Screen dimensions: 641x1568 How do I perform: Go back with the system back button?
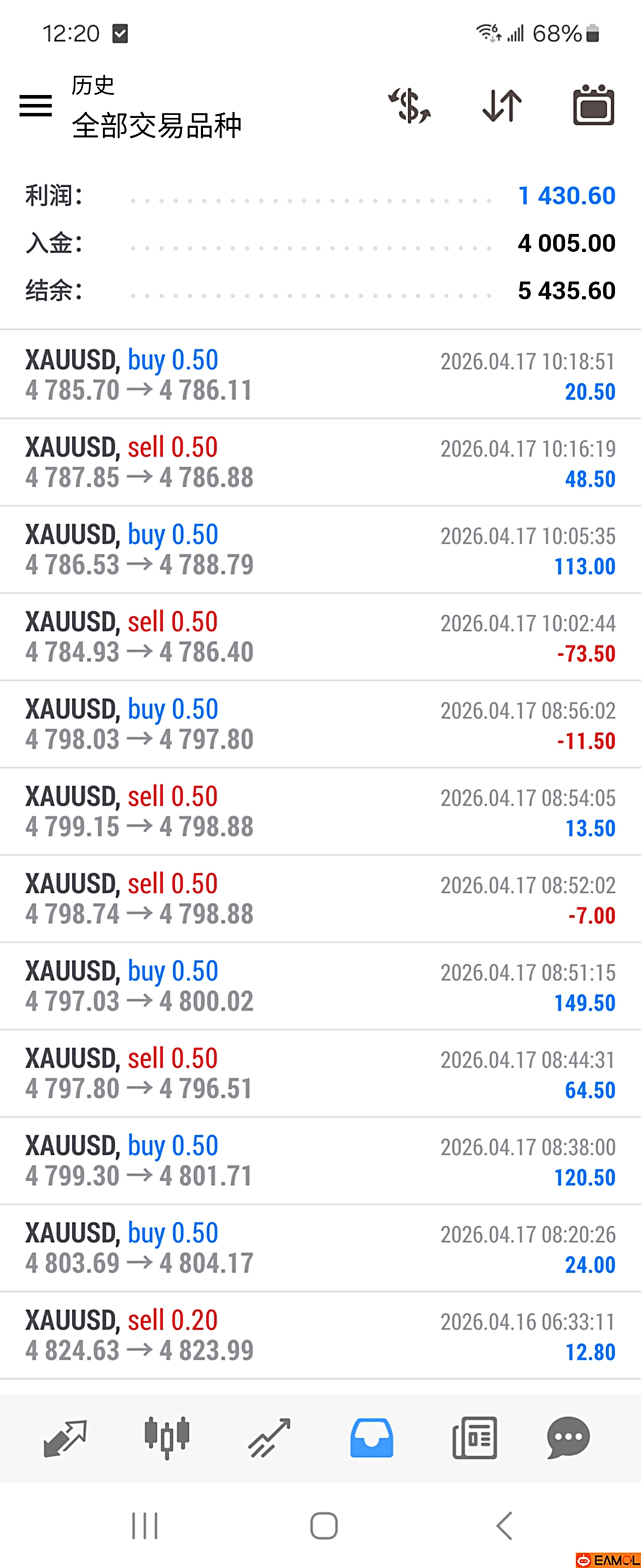pos(504,1525)
